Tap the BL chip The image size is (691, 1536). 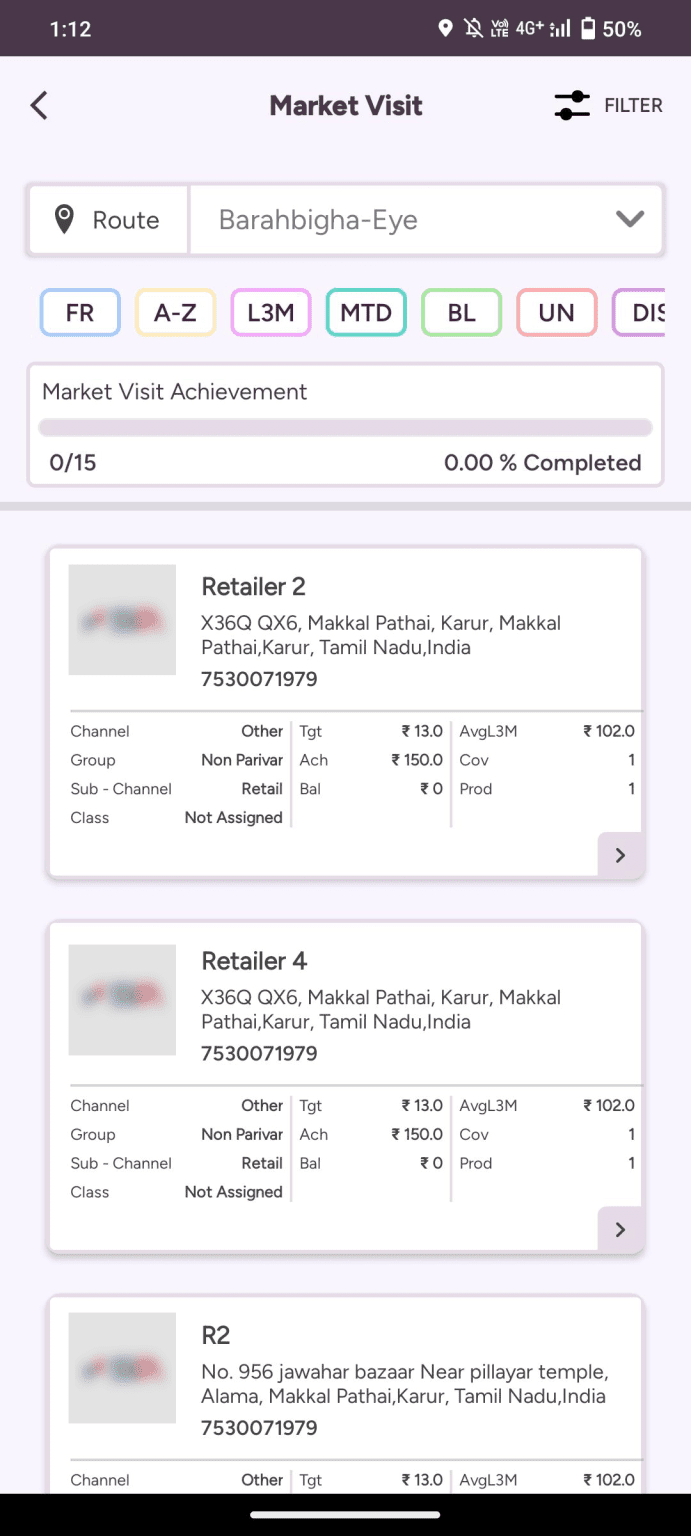pyautogui.click(x=461, y=313)
